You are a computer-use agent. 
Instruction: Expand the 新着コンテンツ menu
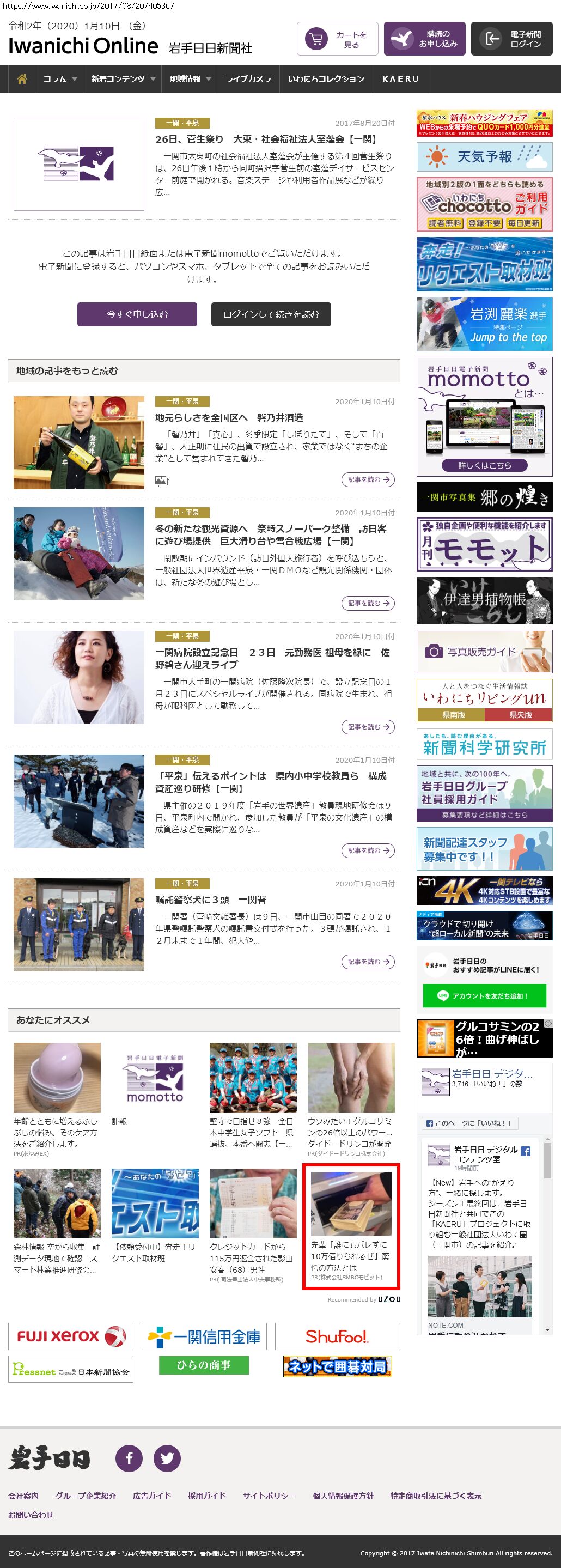pyautogui.click(x=123, y=79)
